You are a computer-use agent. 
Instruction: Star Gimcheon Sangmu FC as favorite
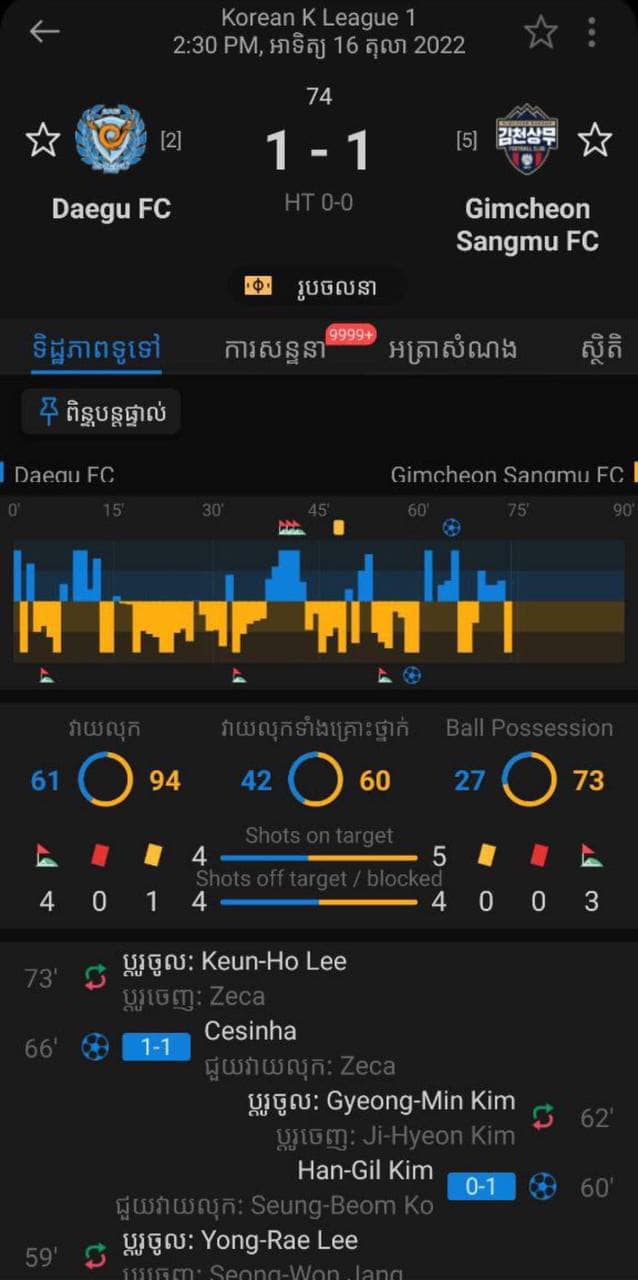point(595,140)
